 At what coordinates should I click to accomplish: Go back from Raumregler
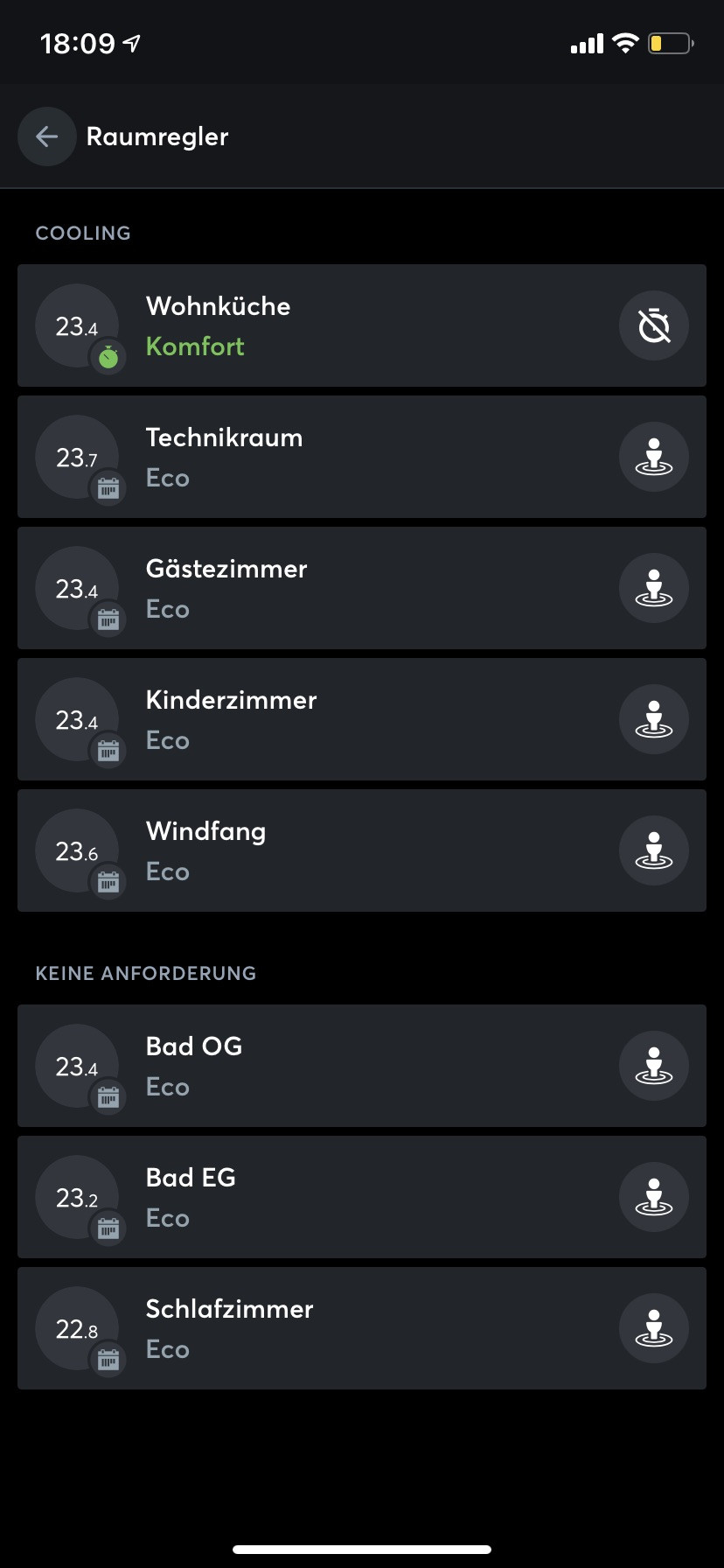coord(46,136)
